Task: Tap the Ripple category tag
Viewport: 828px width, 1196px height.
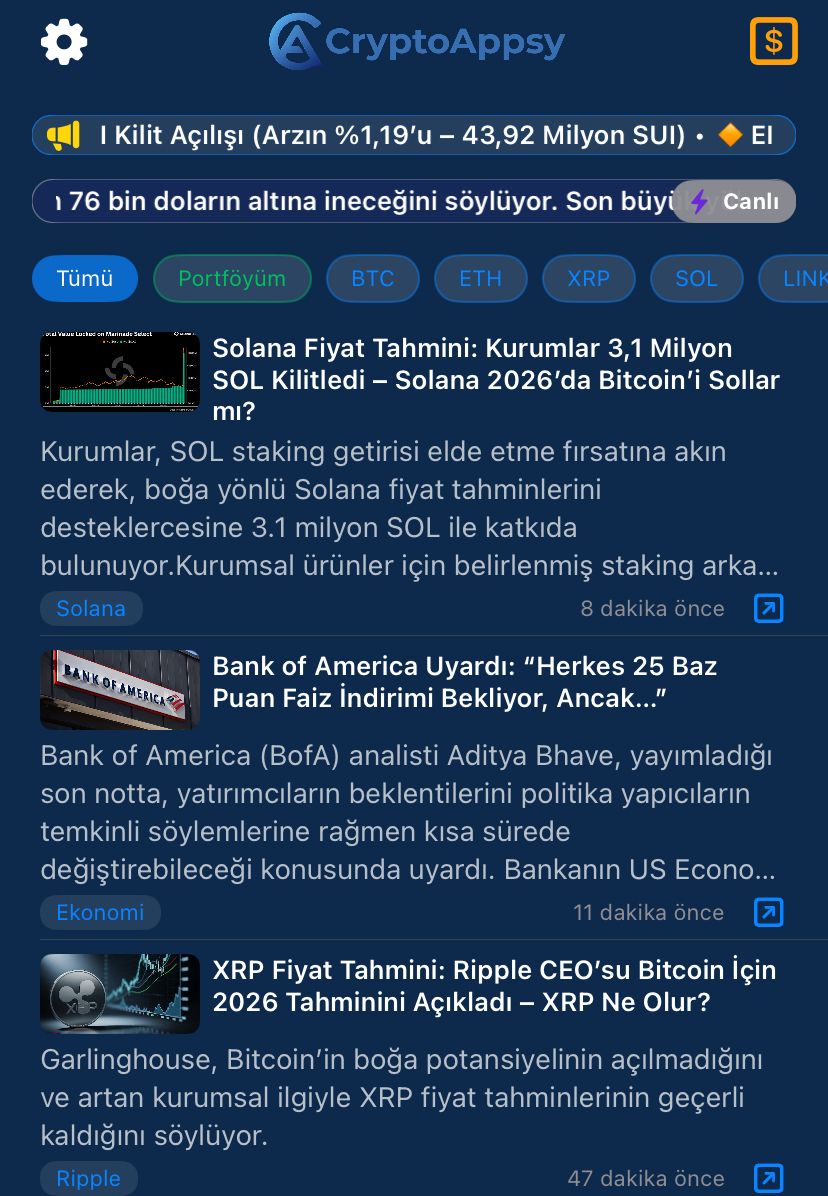Action: pyautogui.click(x=88, y=1178)
